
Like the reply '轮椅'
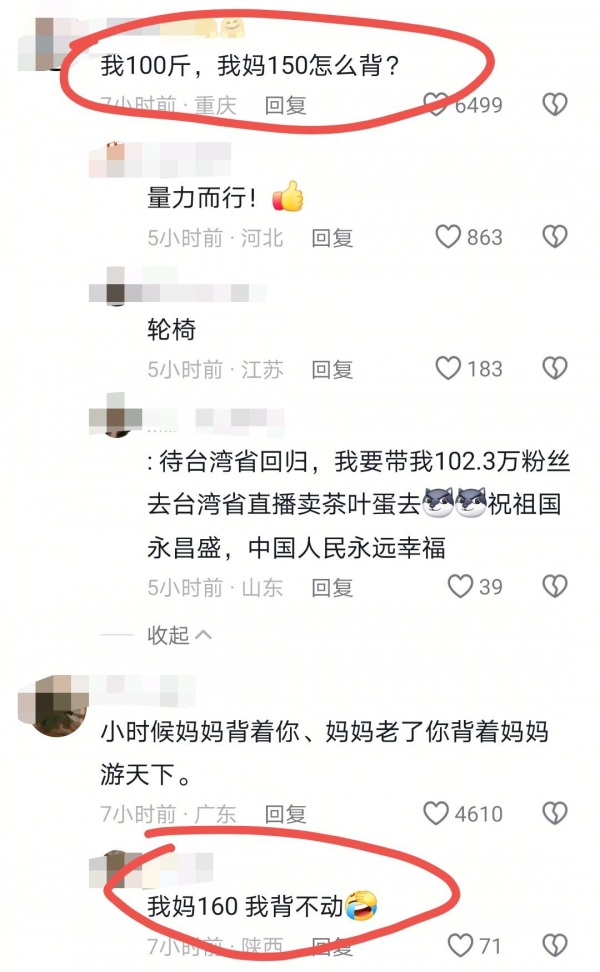448,369
